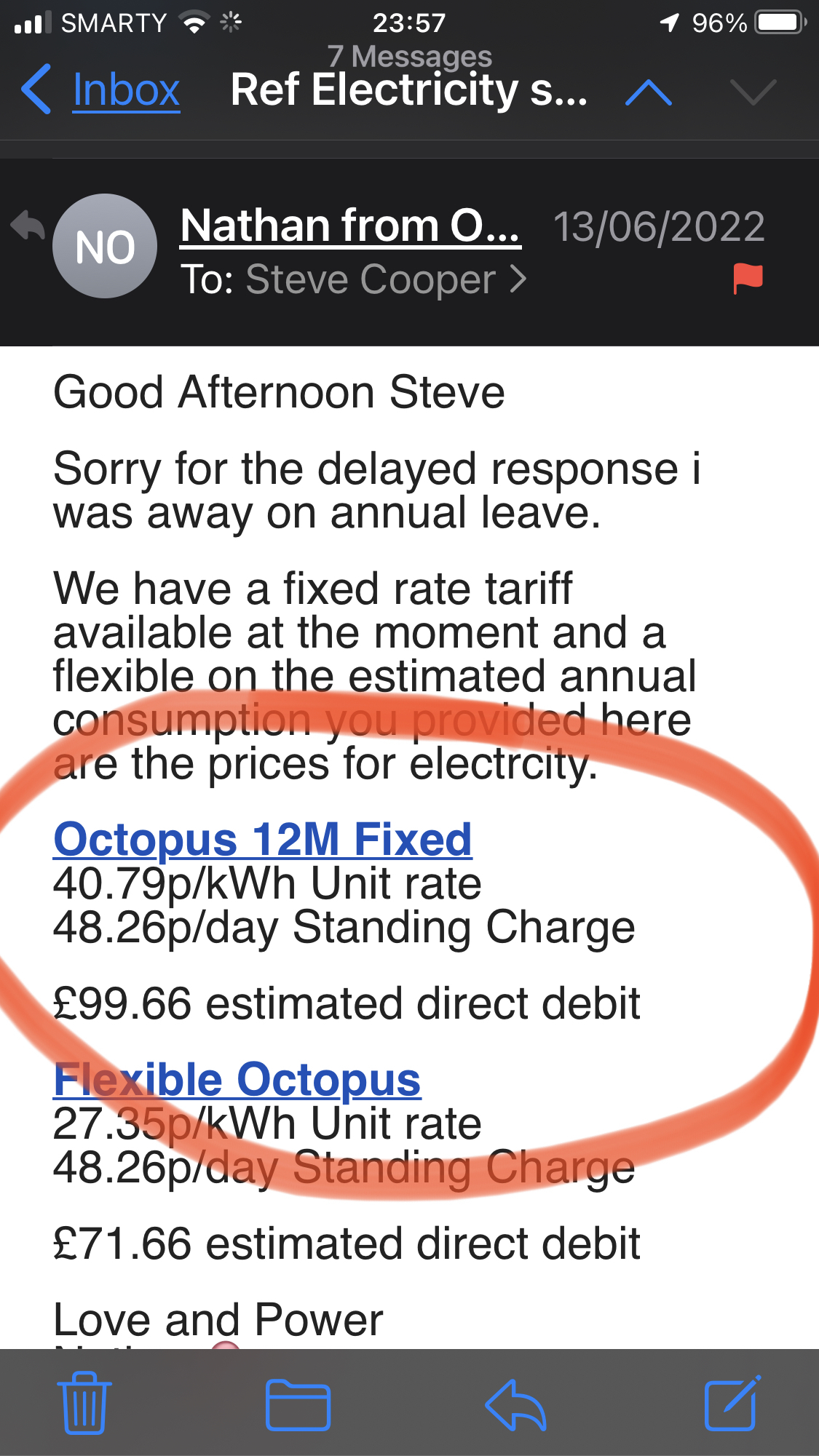Show recipient details for Steve Cooper
819x1456 pixels.
click(x=353, y=279)
